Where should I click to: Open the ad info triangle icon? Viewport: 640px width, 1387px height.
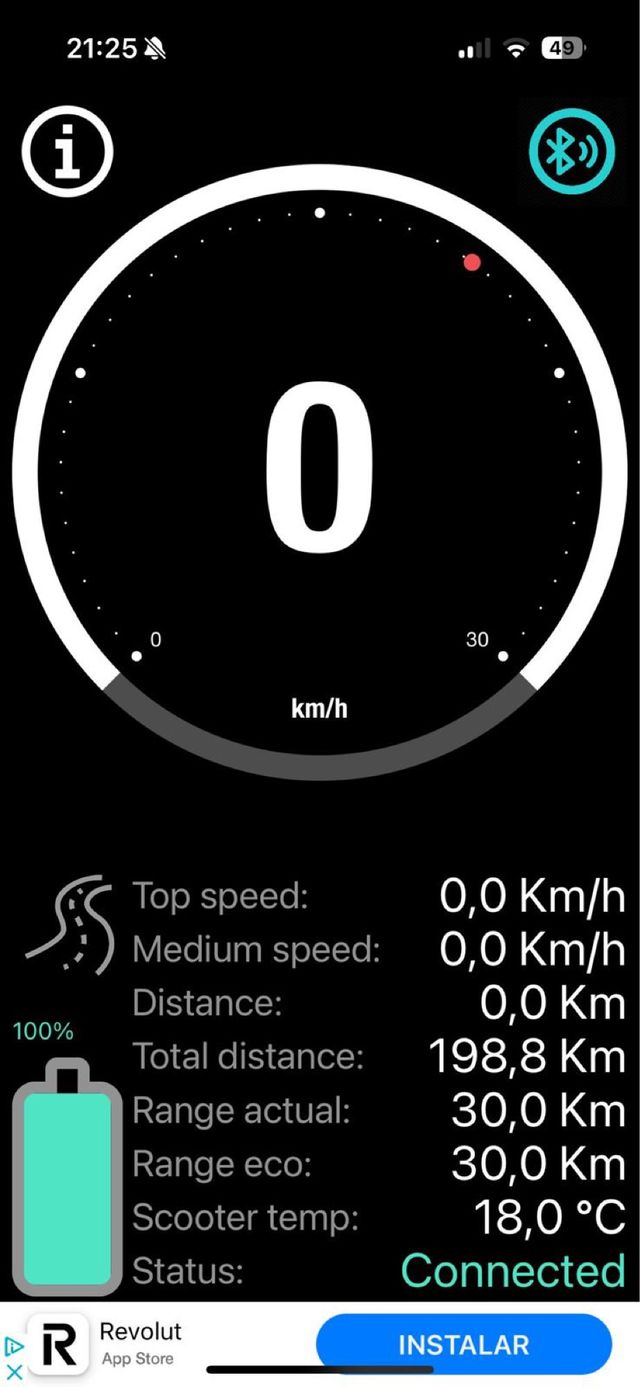point(14,1346)
